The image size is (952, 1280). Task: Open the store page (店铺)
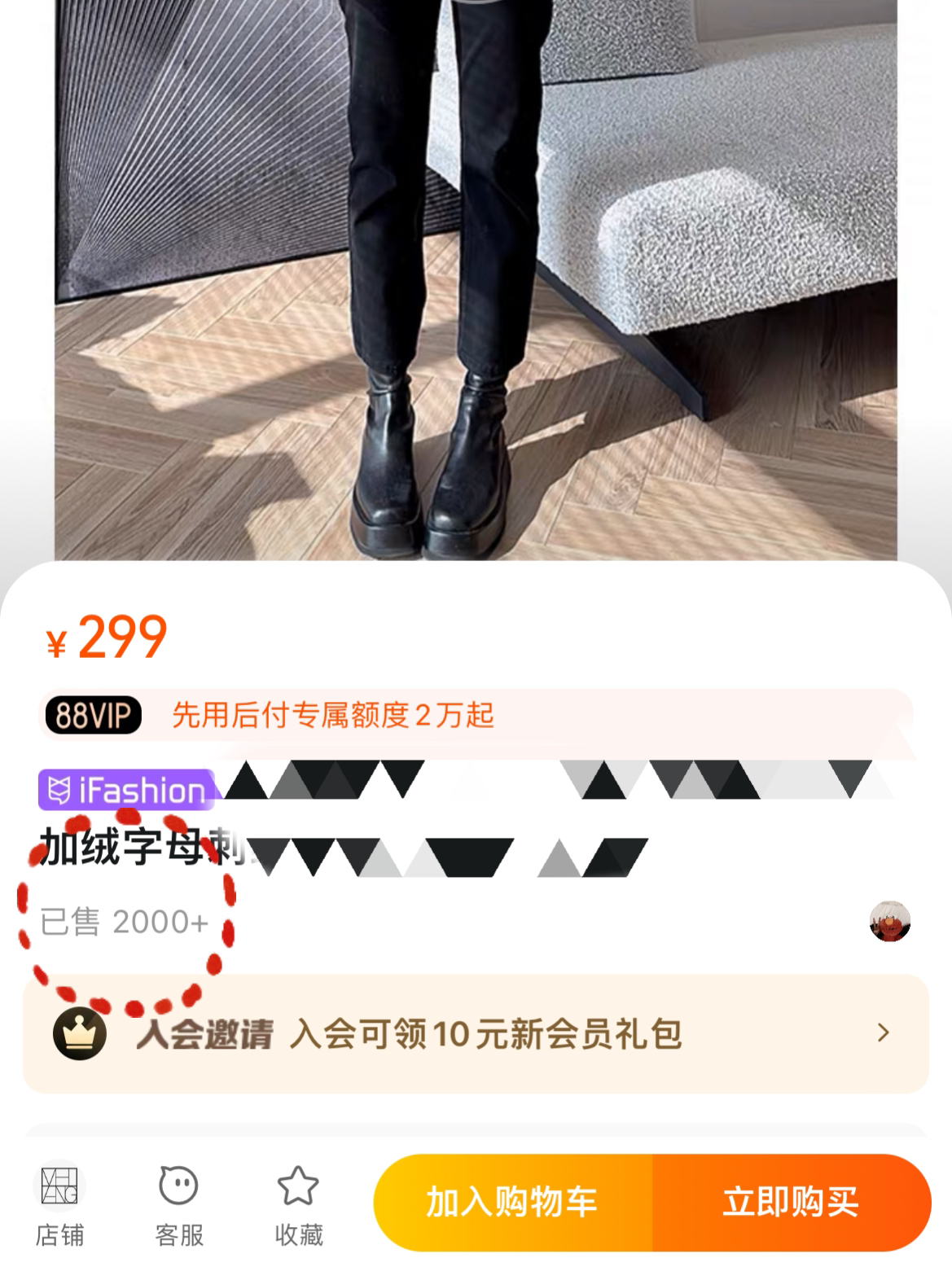[59, 1204]
